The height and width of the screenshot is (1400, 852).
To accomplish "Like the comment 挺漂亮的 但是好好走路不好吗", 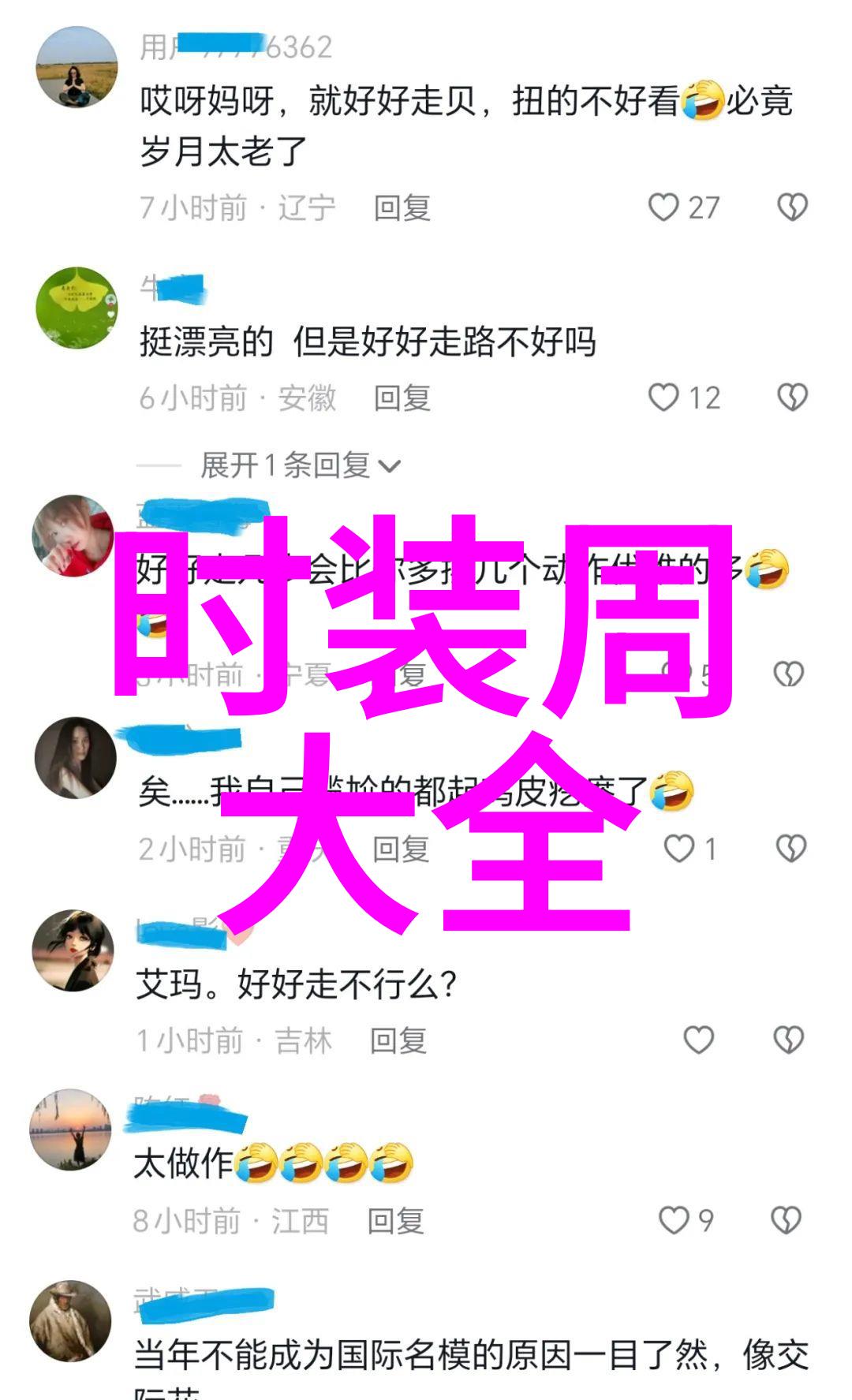I will (663, 398).
